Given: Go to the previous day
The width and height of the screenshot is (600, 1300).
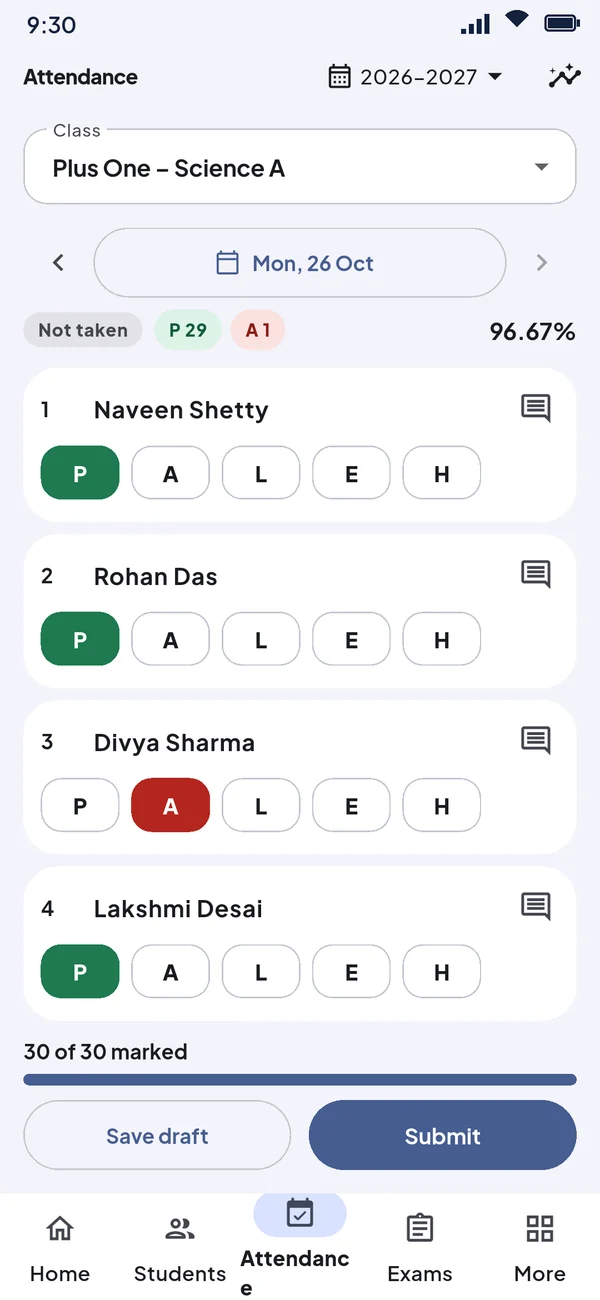Looking at the screenshot, I should pyautogui.click(x=58, y=263).
